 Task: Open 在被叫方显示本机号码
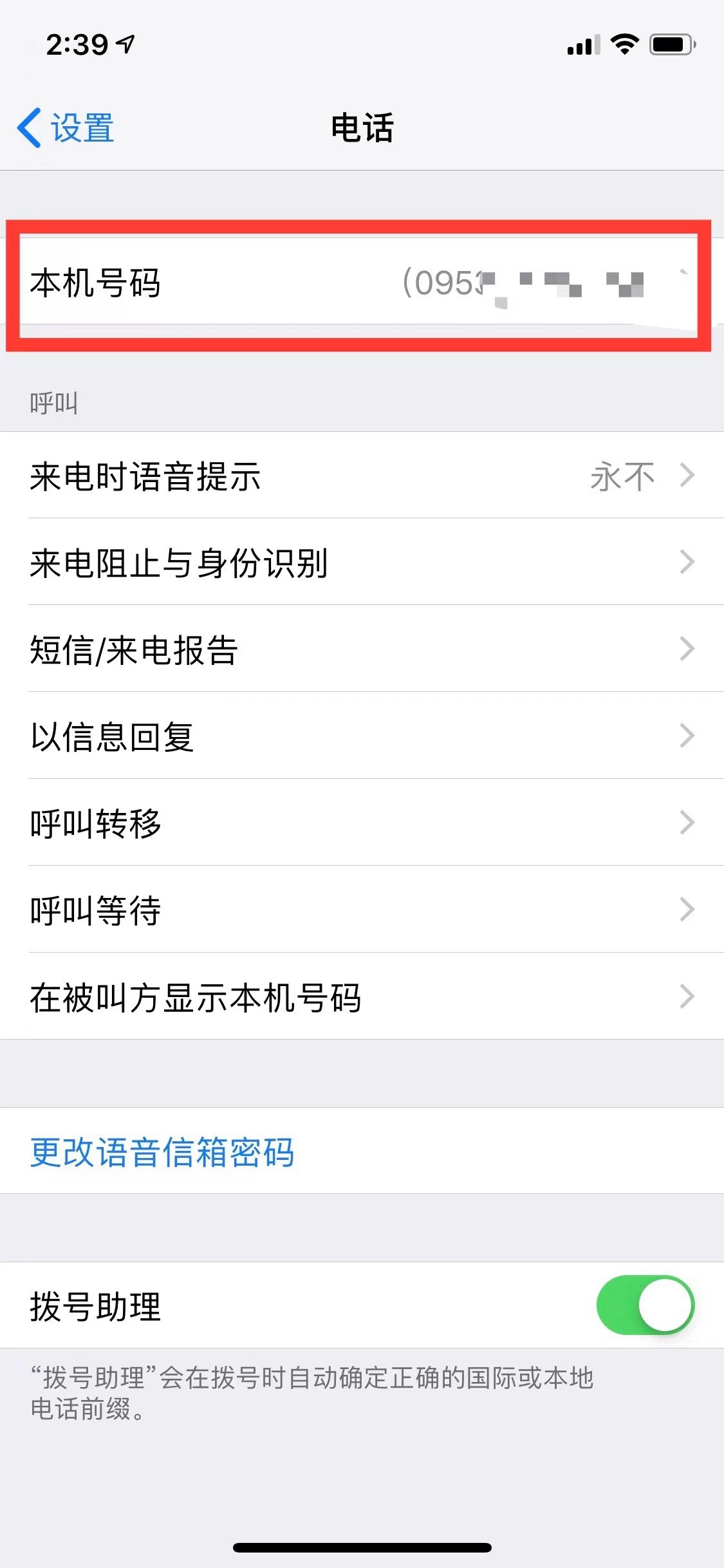(362, 997)
